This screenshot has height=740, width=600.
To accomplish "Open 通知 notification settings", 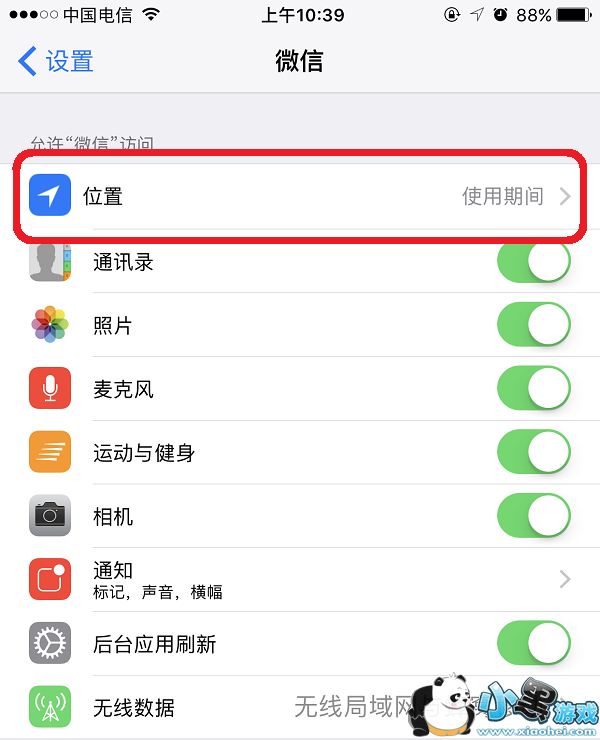I will tap(300, 579).
